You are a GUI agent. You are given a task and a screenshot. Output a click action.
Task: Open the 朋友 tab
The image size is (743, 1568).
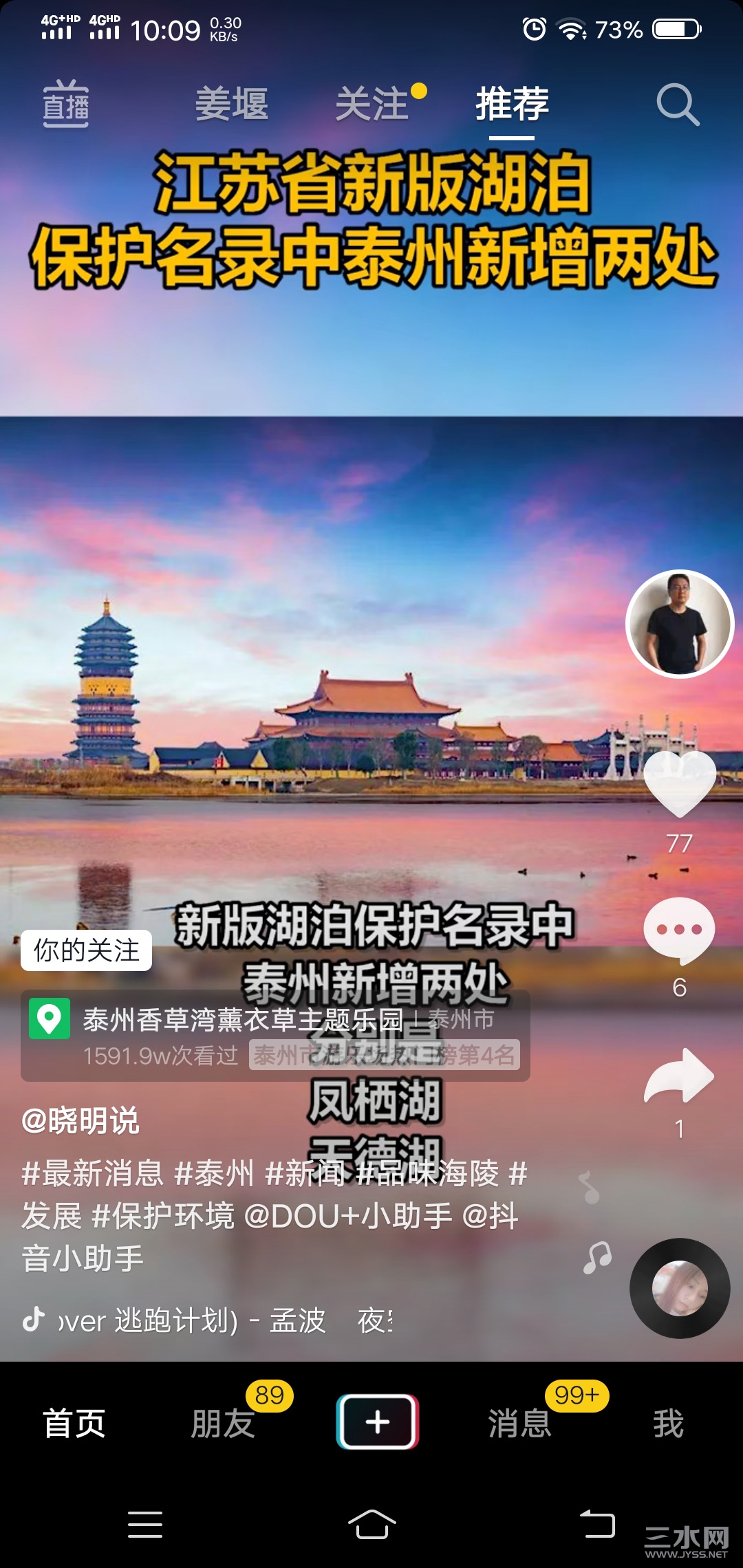(223, 1423)
